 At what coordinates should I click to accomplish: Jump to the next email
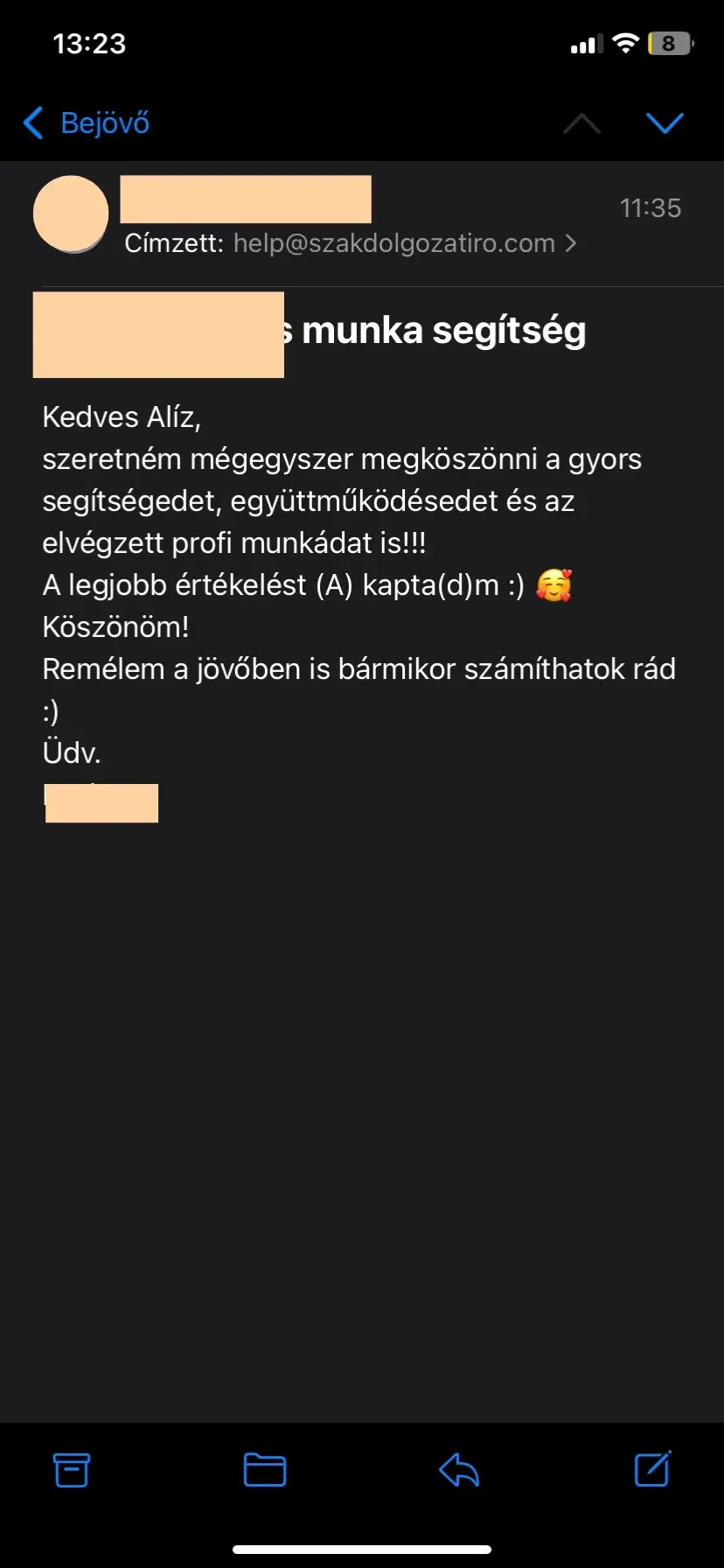coord(665,123)
